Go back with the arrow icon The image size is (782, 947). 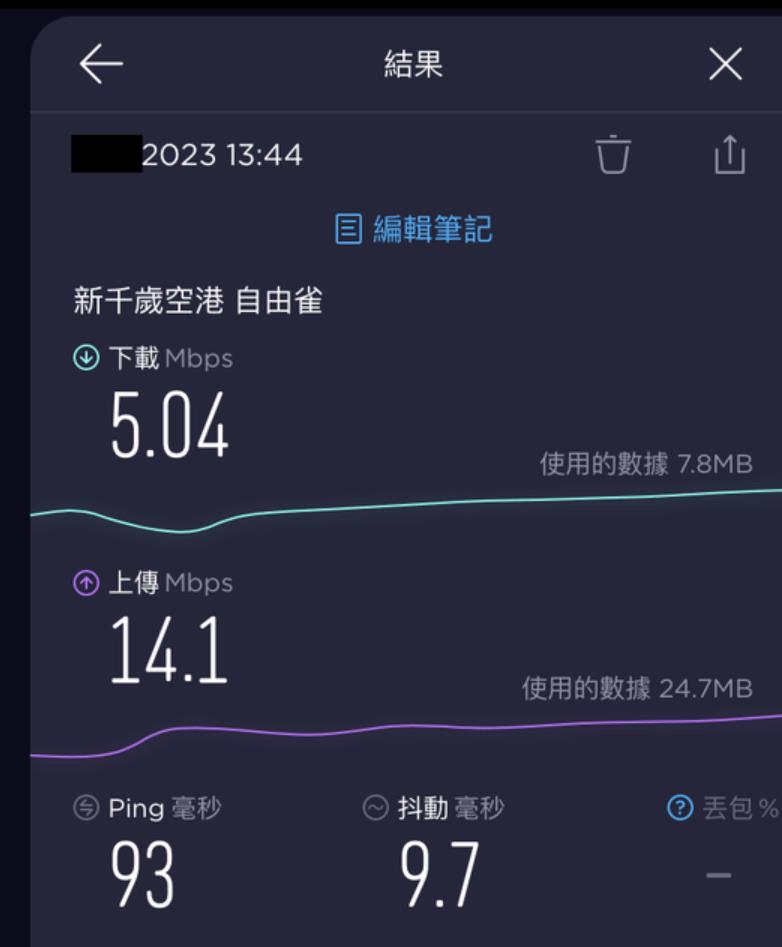point(100,66)
